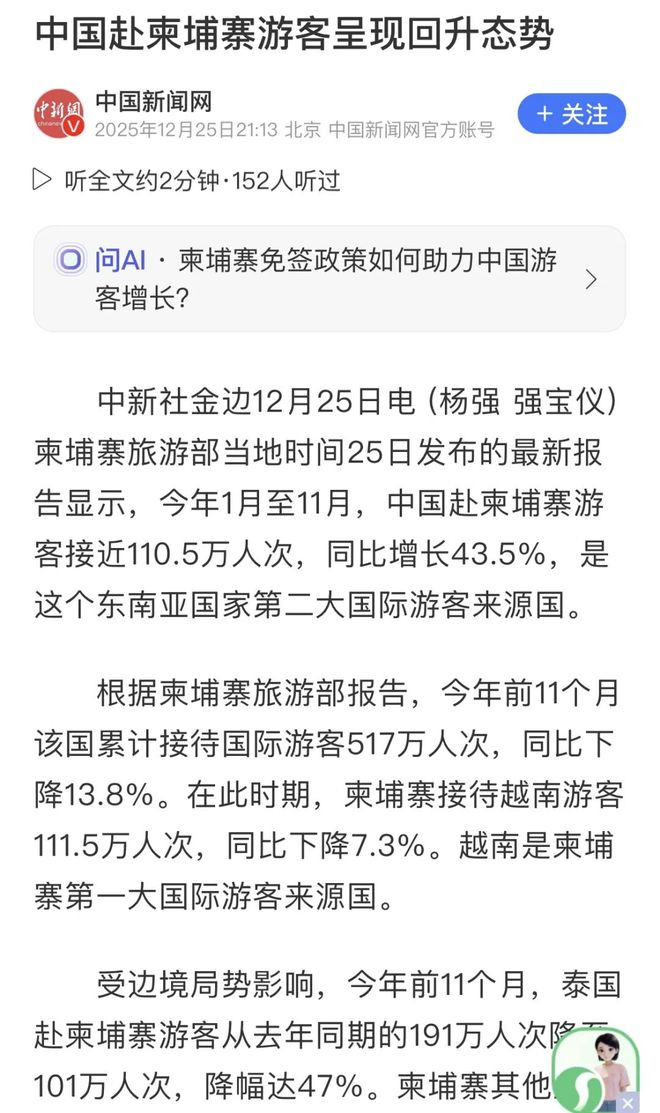This screenshot has width=660, height=1113.
Task: Follow 中国新闻网 with the 关注 button
Action: 571,114
